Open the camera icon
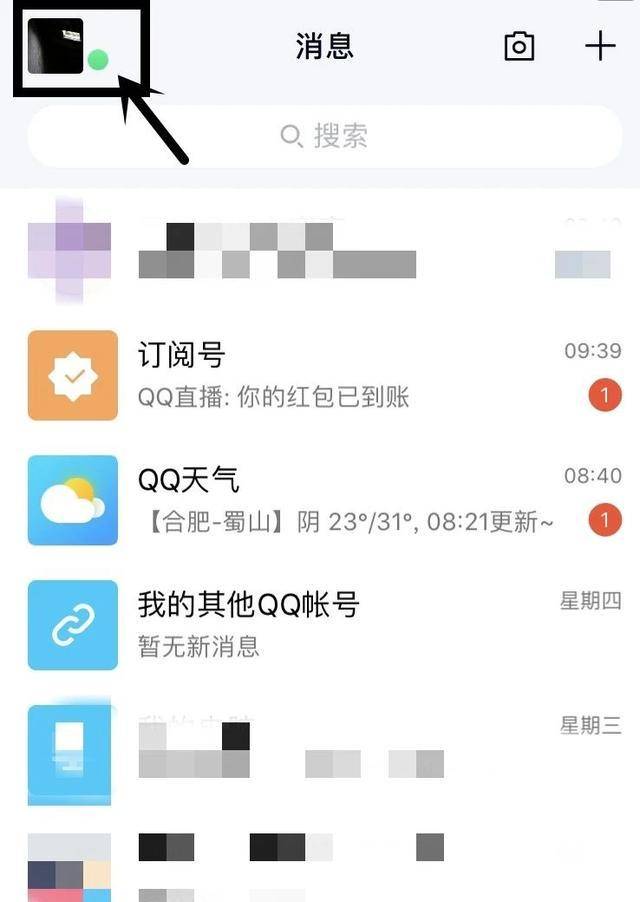Viewport: 640px width, 902px height. coord(519,47)
